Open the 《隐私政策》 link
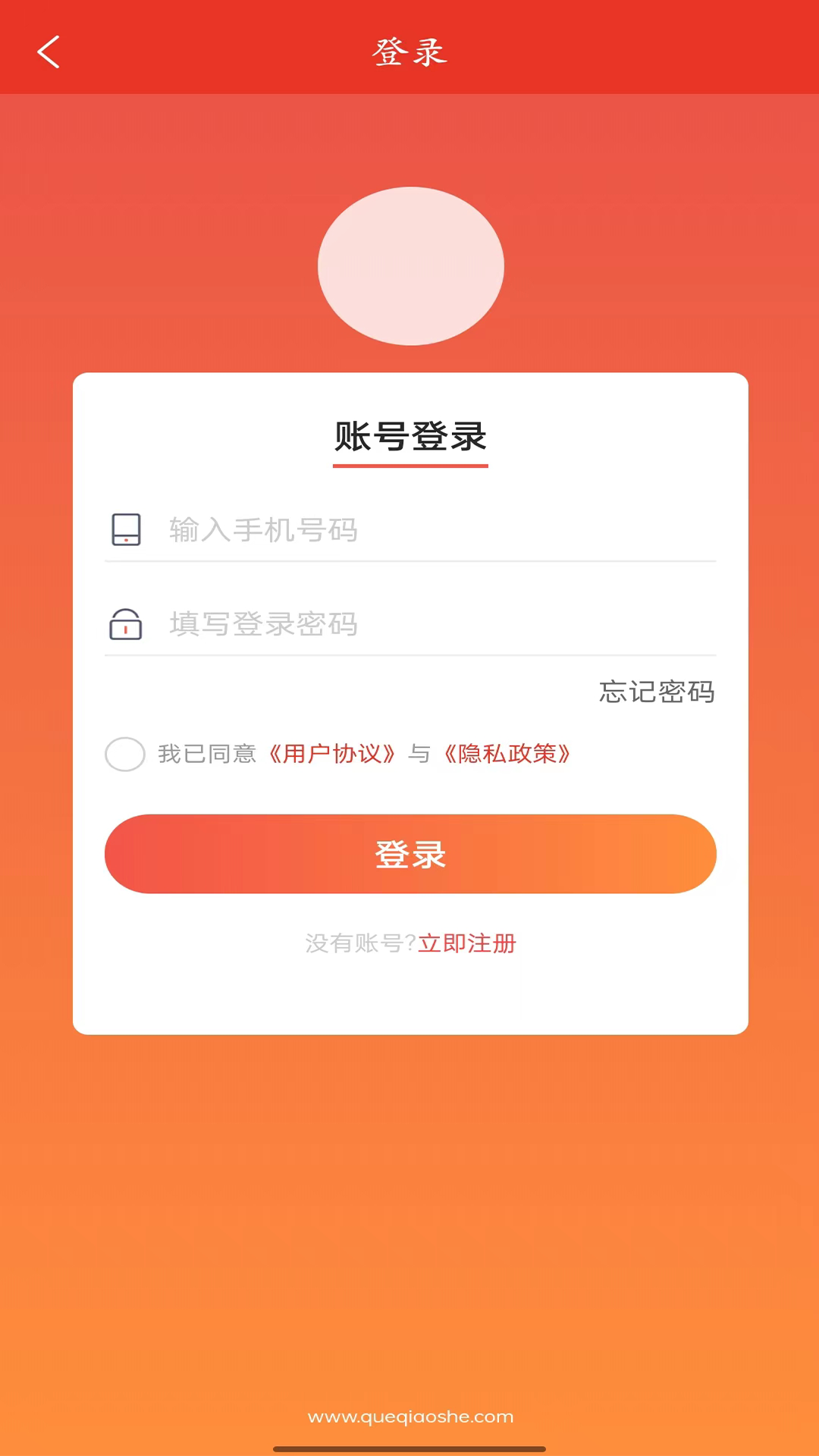Screen dimensions: 819x1456 (507, 754)
